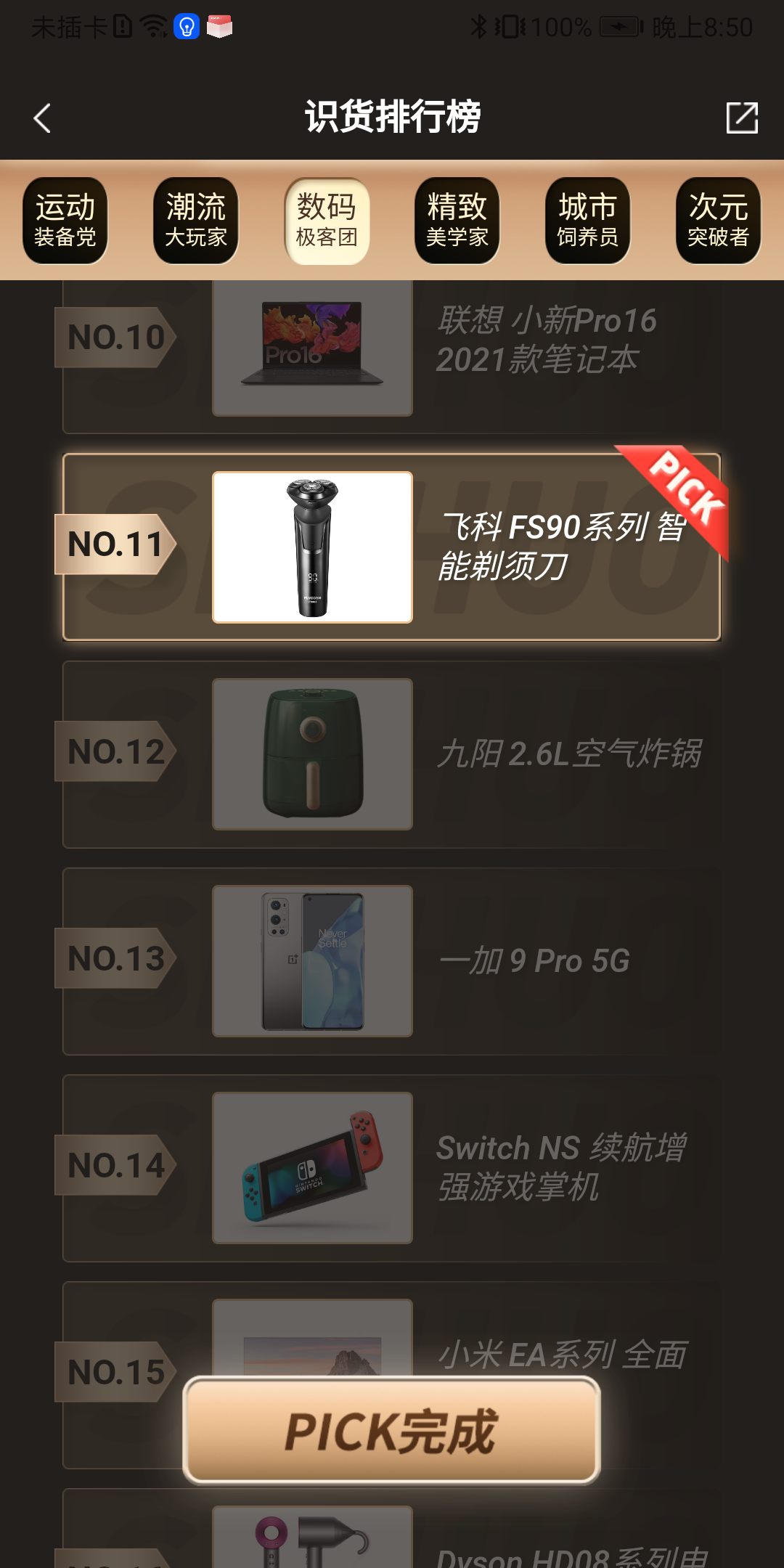Pick the 一加 9 Pro 5G card
Image resolution: width=784 pixels, height=1568 pixels.
coord(392,961)
